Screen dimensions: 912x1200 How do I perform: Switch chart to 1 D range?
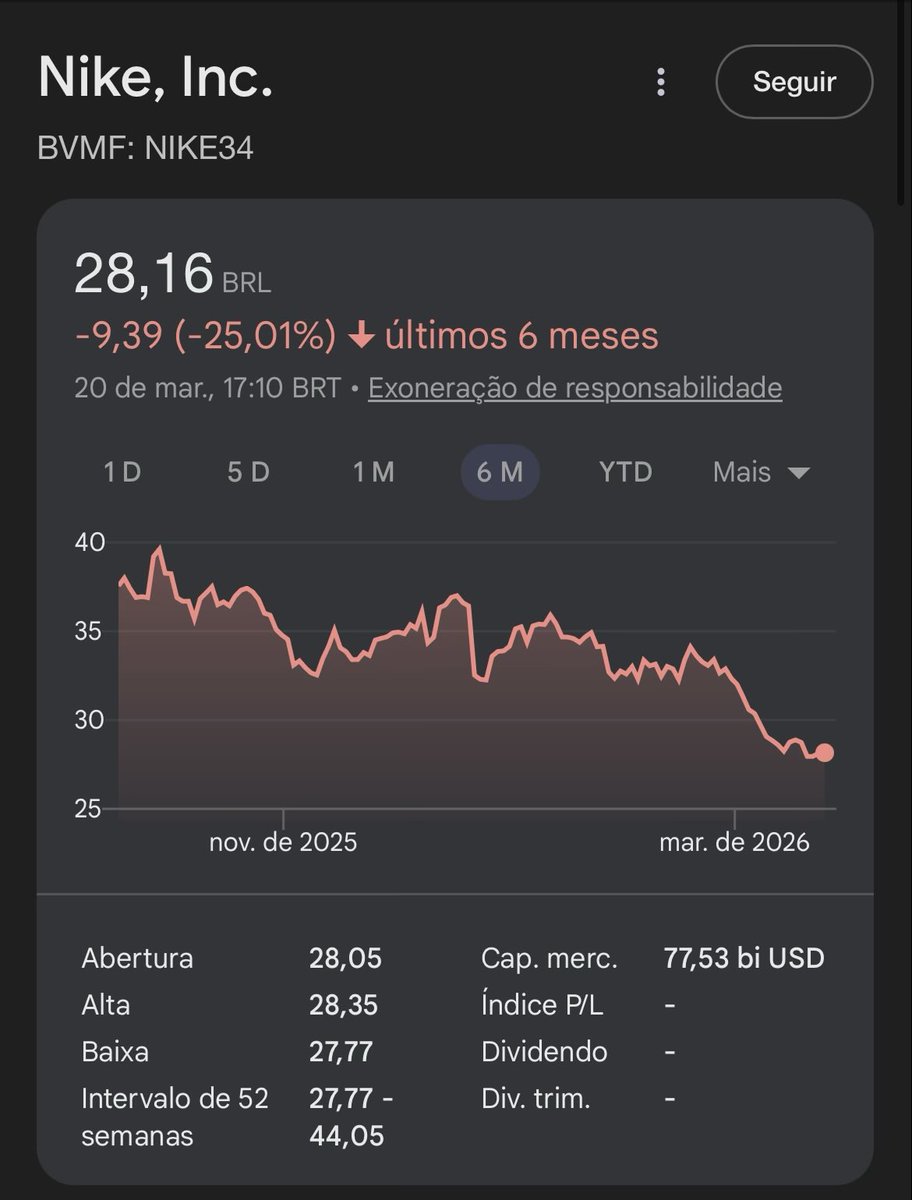click(x=123, y=472)
